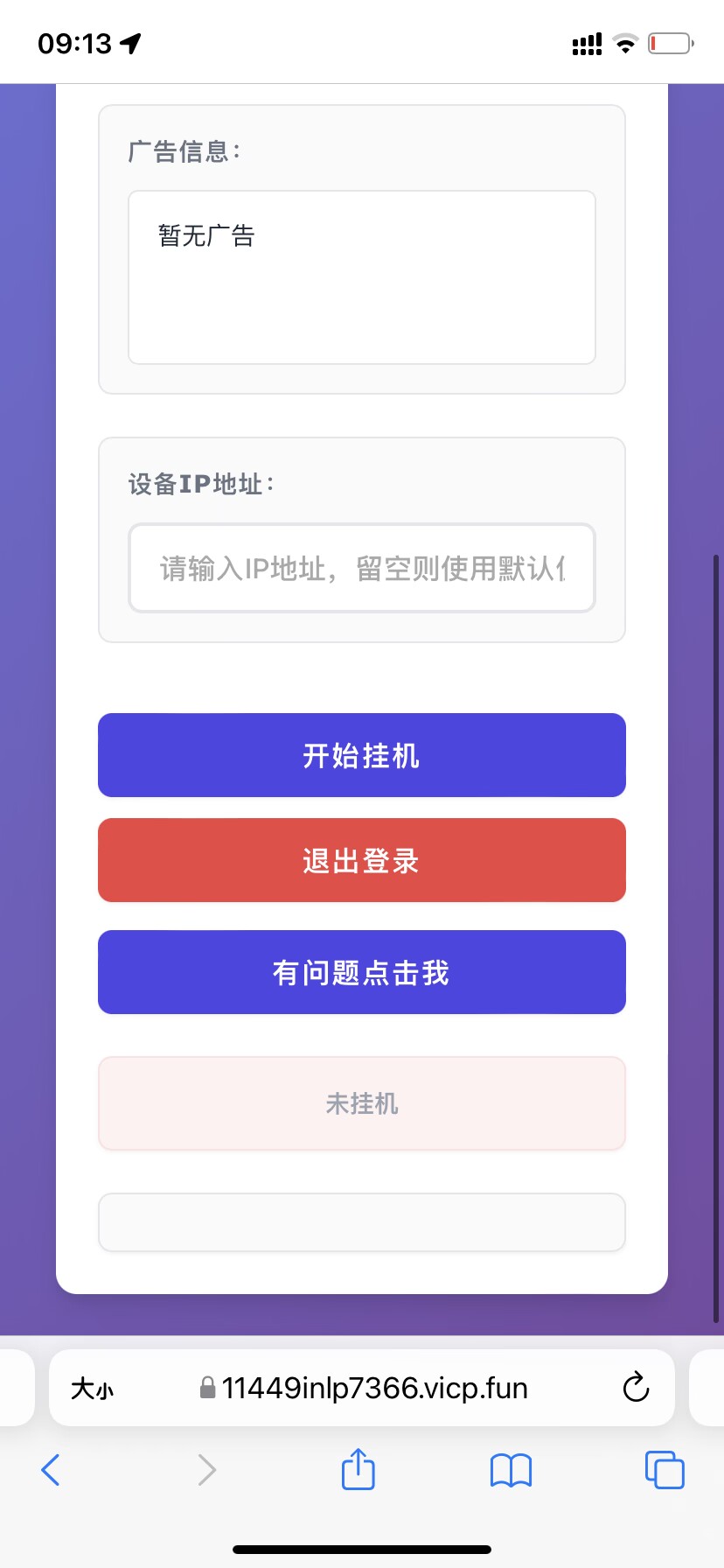Focus the 设备IP地址 input field
724x1568 pixels.
[361, 569]
